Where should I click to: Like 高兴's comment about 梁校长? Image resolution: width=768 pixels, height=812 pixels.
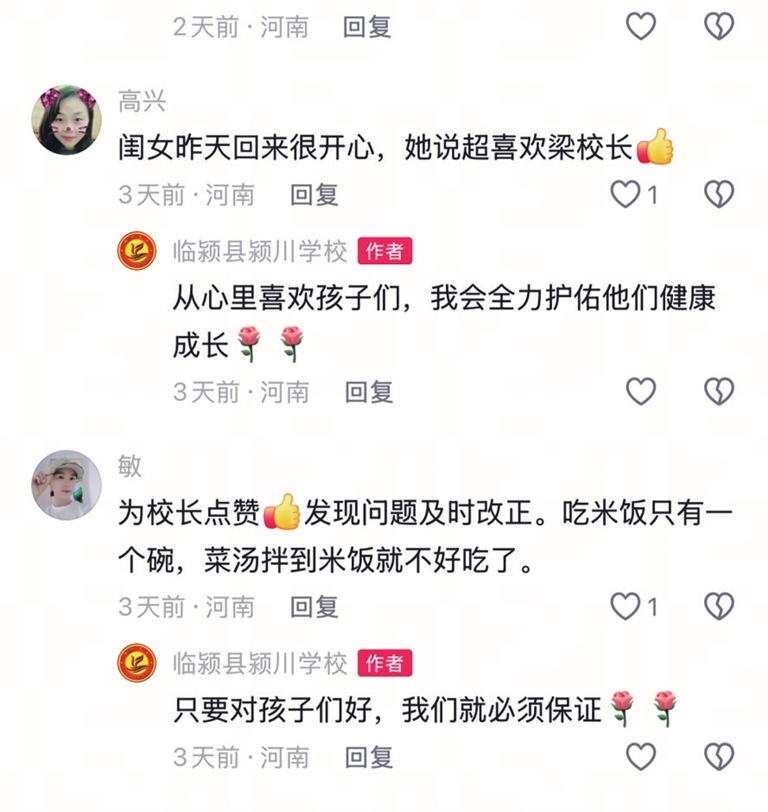[626, 194]
